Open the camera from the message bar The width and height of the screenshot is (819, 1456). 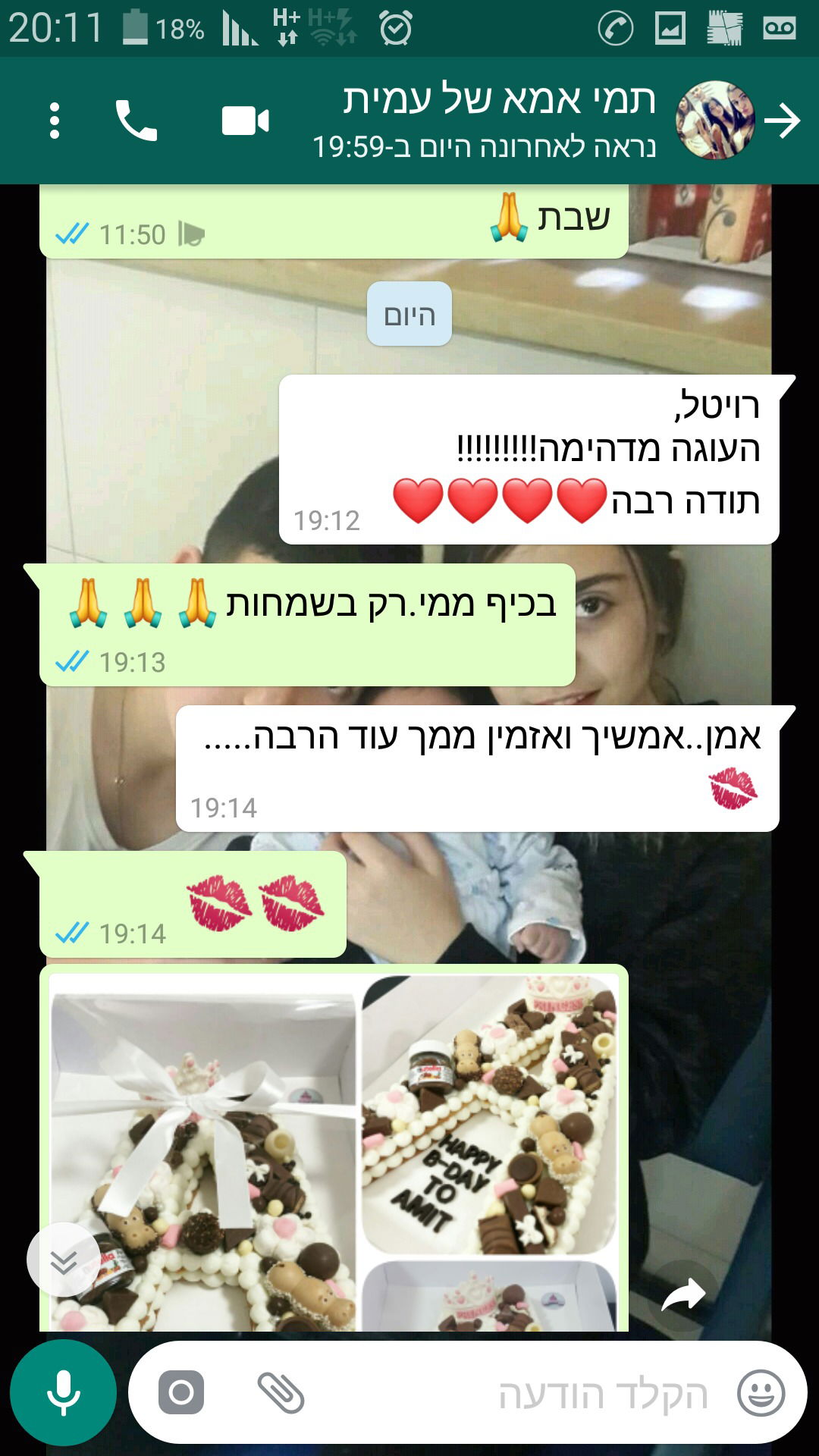coord(181,1392)
